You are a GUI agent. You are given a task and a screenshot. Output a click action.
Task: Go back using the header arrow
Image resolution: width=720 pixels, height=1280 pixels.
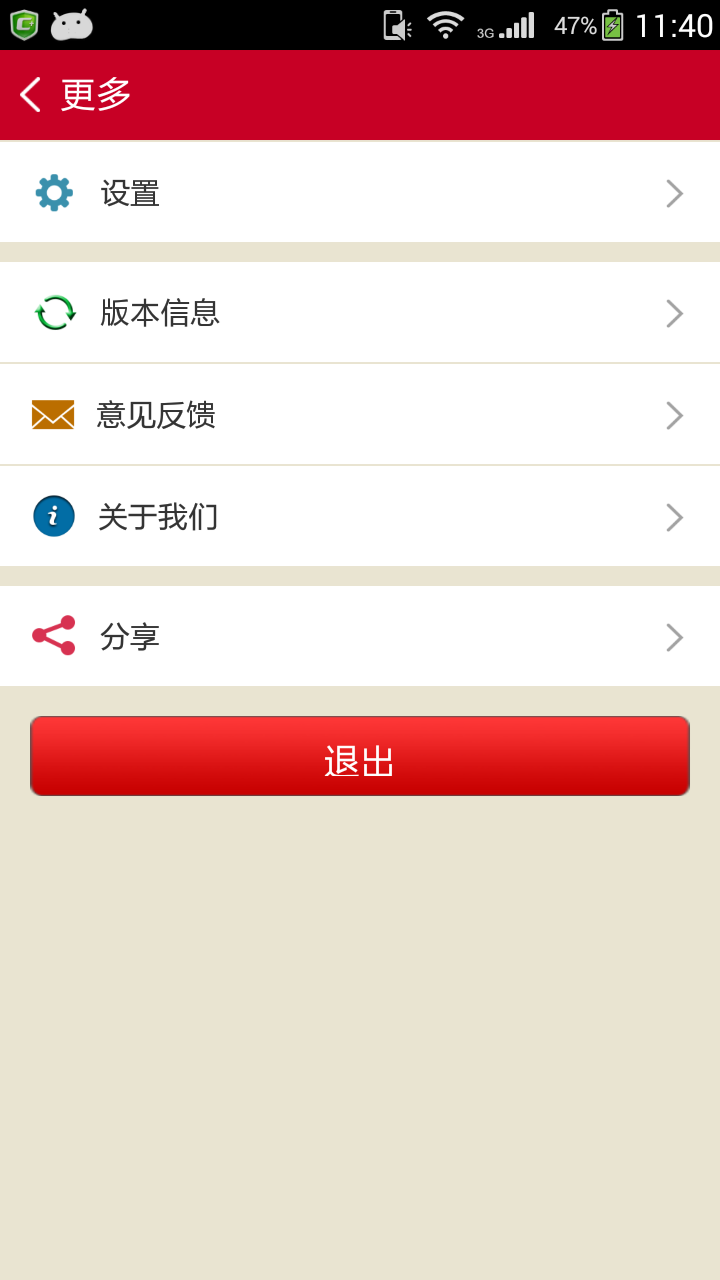point(32,95)
